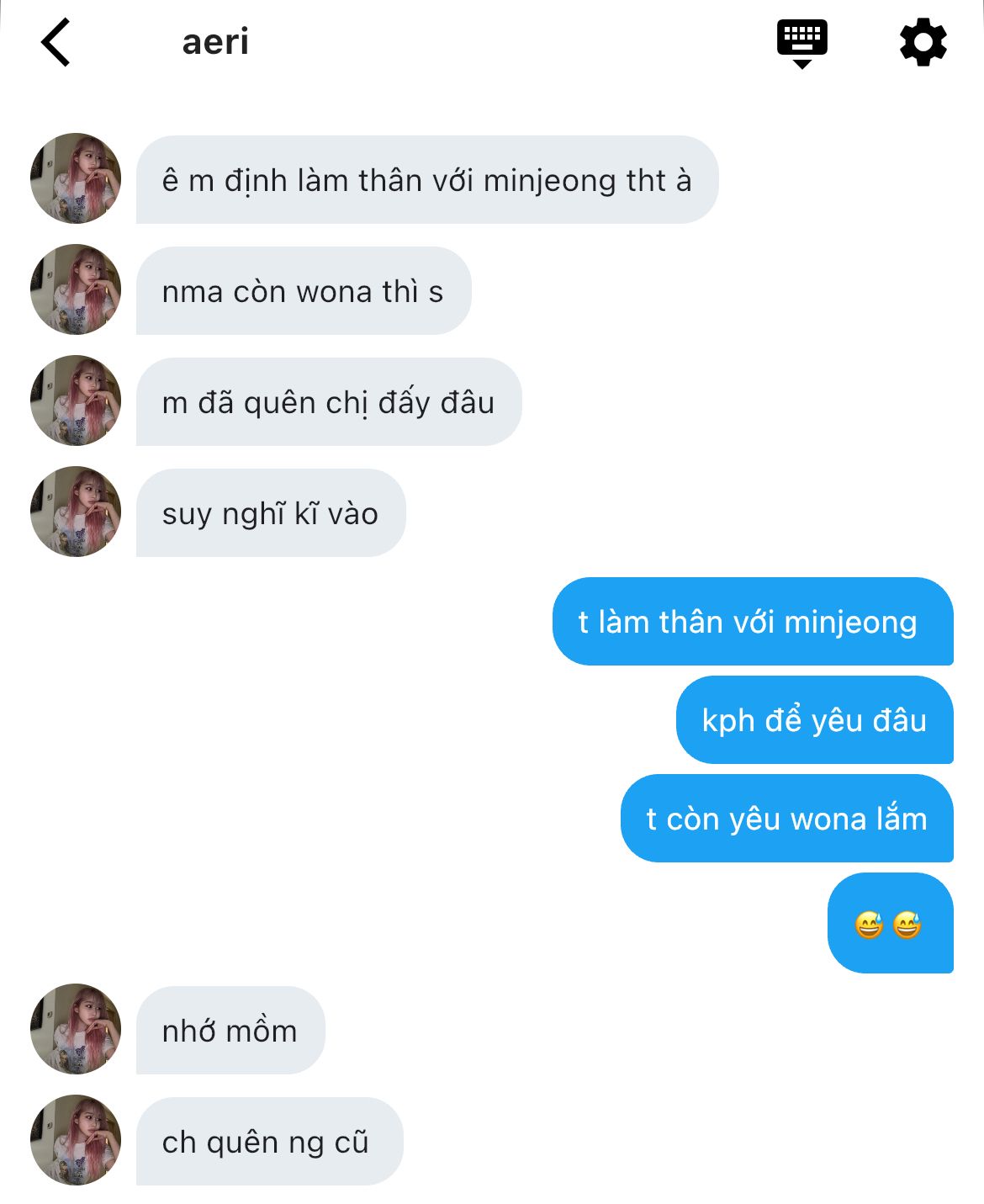This screenshot has height=1204, width=984.
Task: Tap aeri's avatar beside 'suy nghĩ kĩ vào'
Action: pyautogui.click(x=76, y=512)
